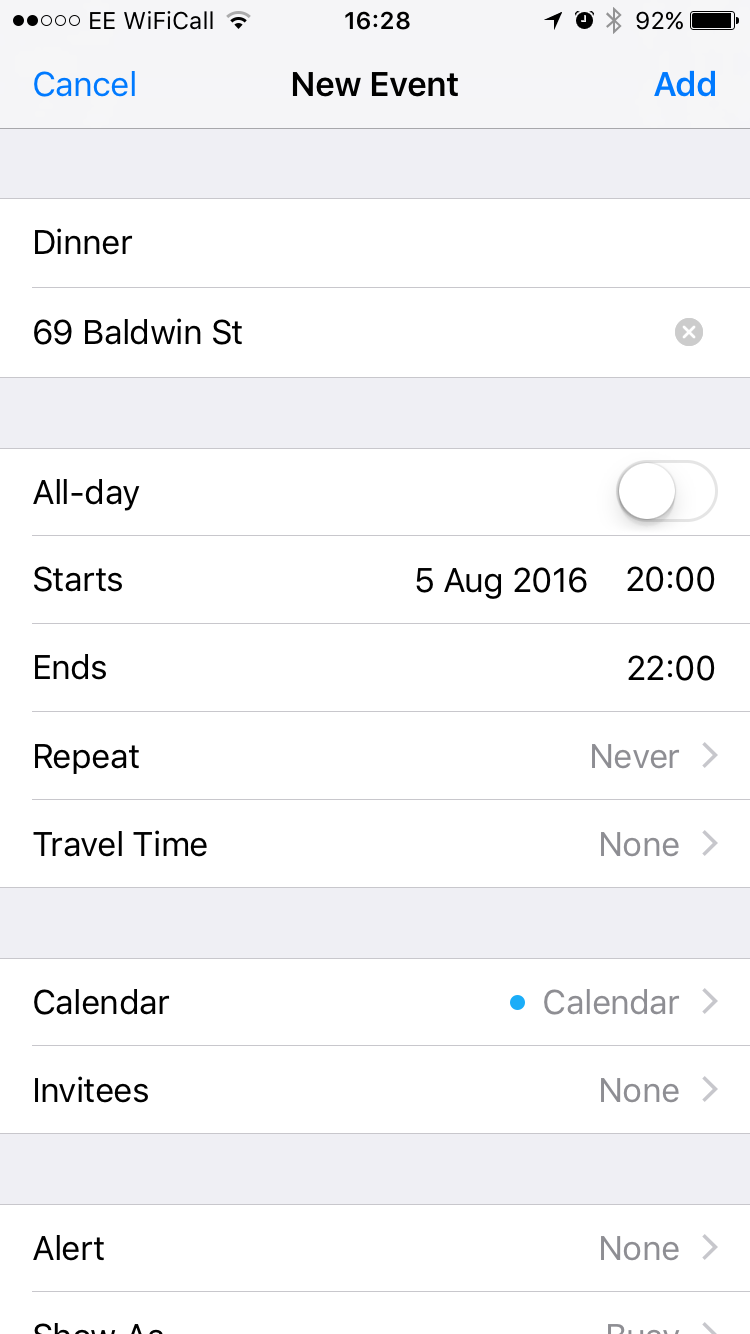Screen dimensions: 750x1334
Task: Clear the location text
Action: [x=689, y=332]
